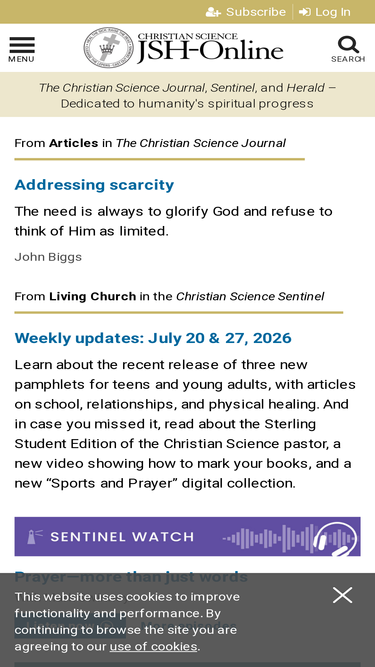Open the use of cookies link
This screenshot has height=667, width=375.
pos(153,647)
